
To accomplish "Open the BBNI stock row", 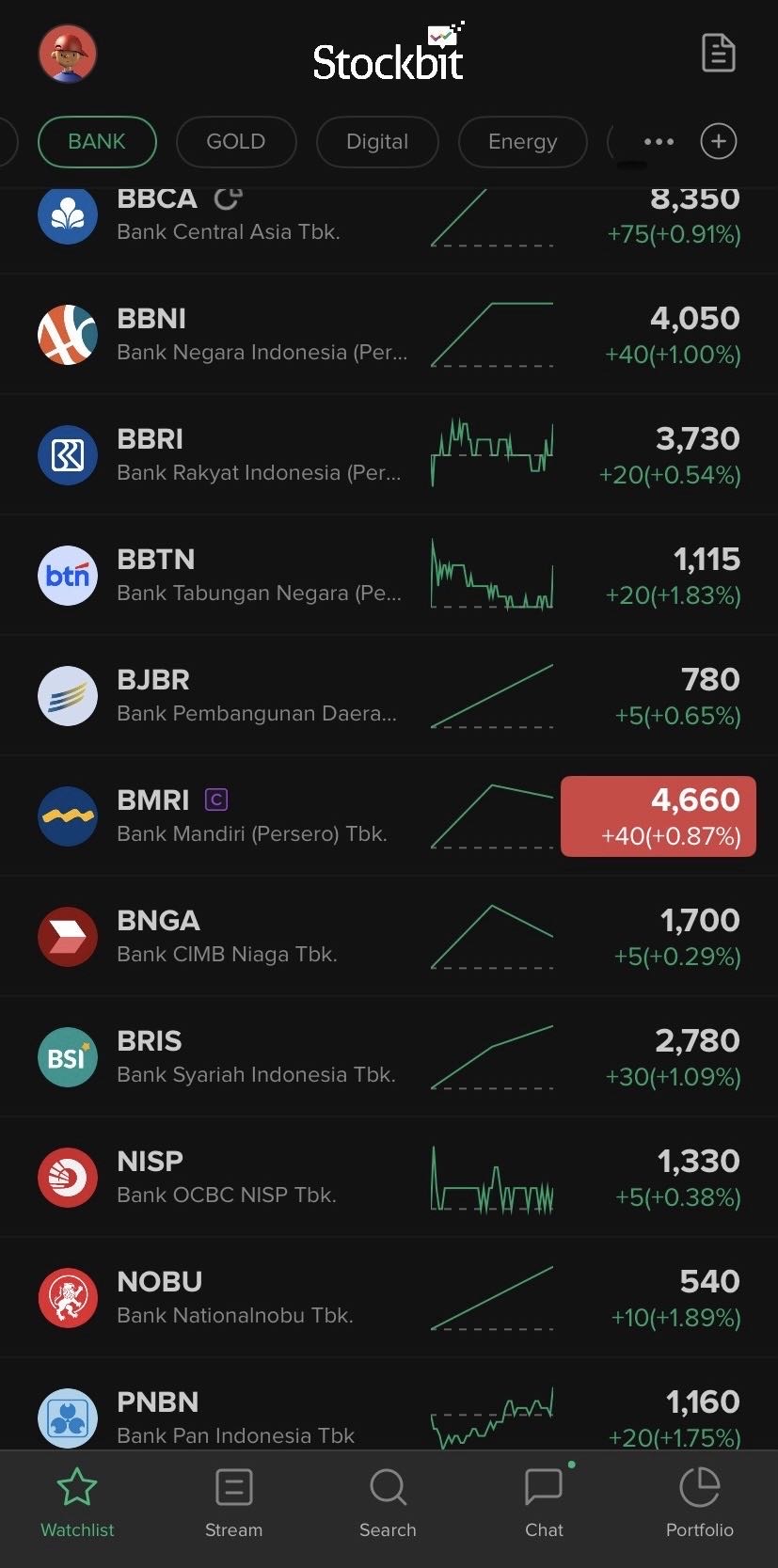I will 389,335.
